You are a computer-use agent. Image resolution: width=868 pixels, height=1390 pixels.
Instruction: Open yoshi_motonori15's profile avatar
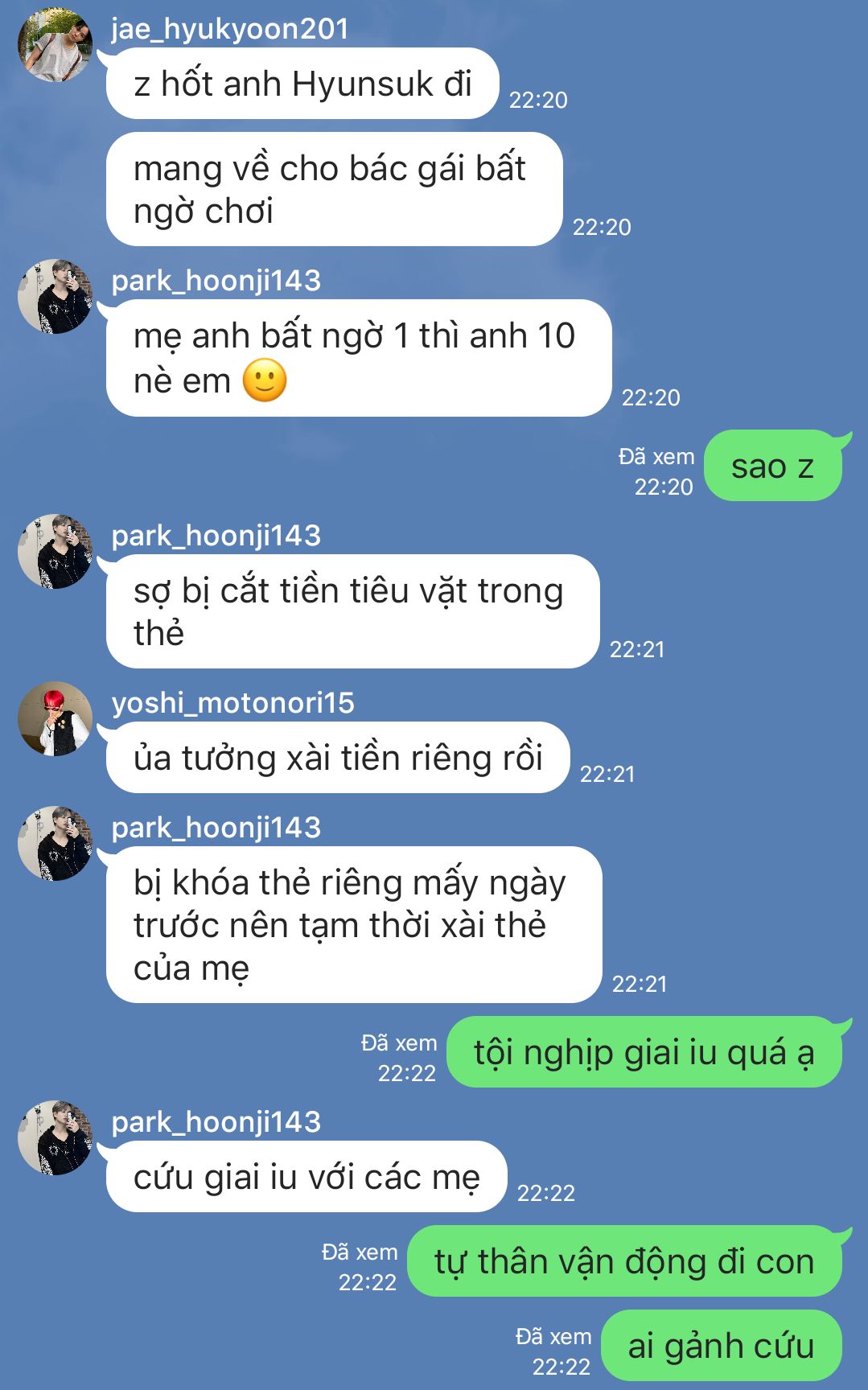point(55,719)
